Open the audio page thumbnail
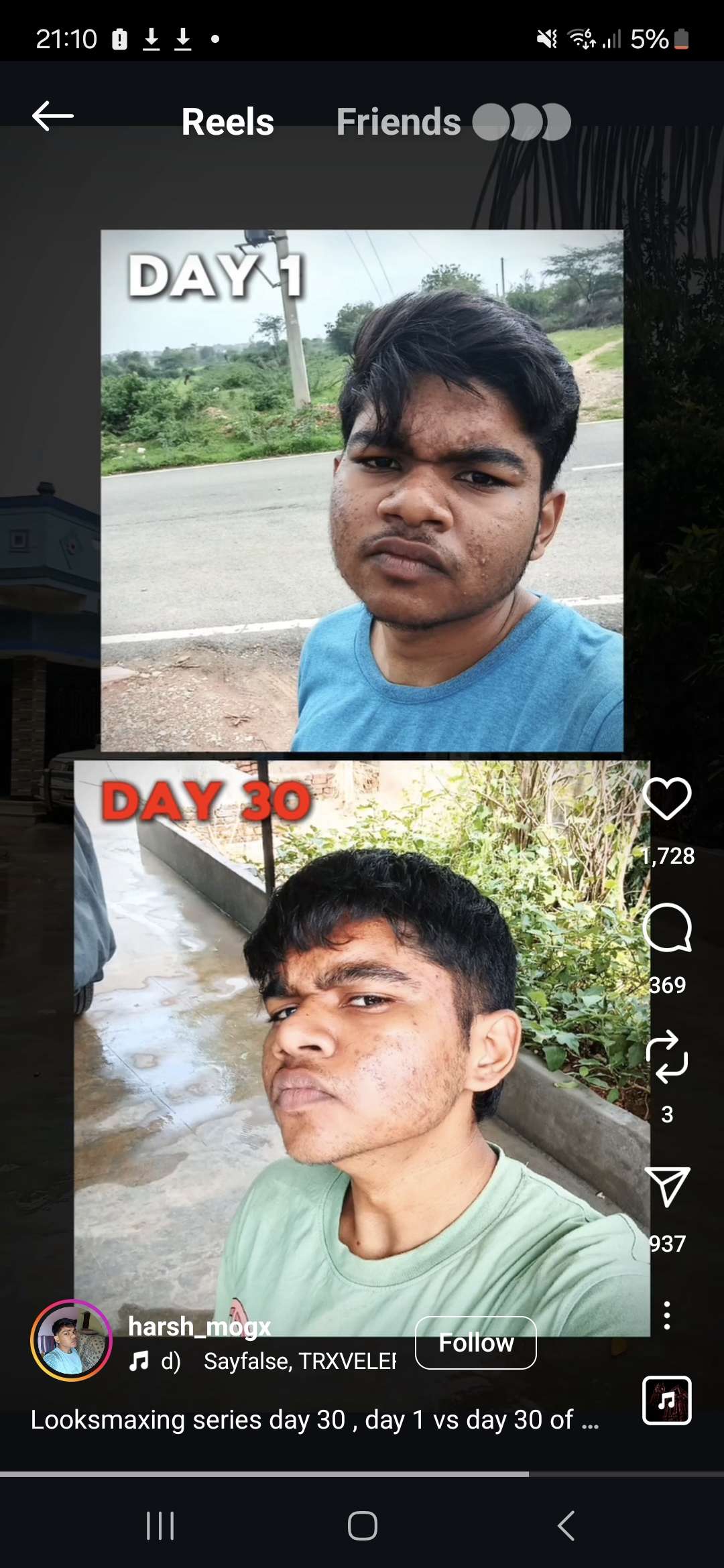724x1568 pixels. pos(667,1400)
